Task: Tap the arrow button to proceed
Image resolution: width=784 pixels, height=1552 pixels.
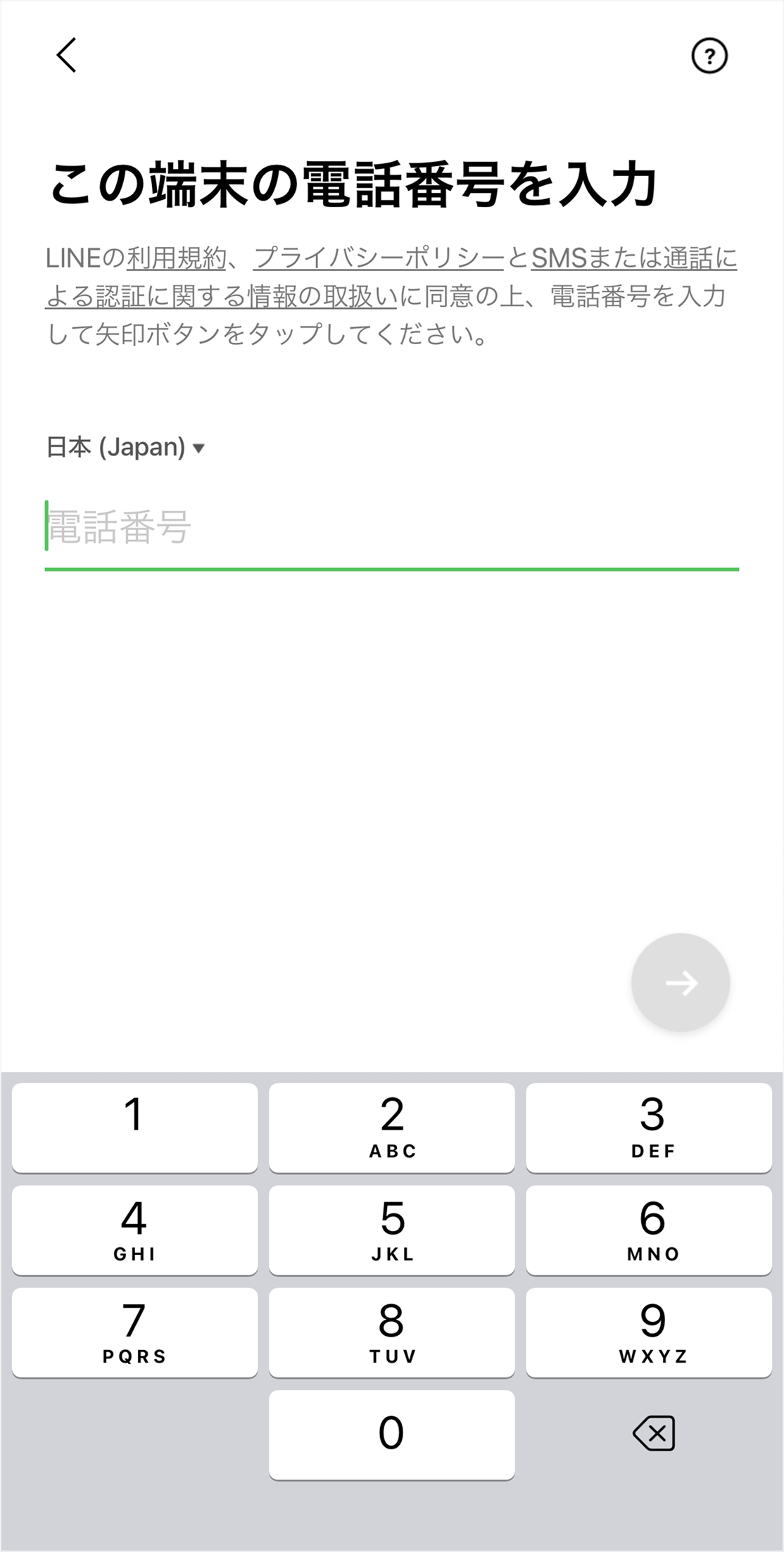Action: coord(680,982)
